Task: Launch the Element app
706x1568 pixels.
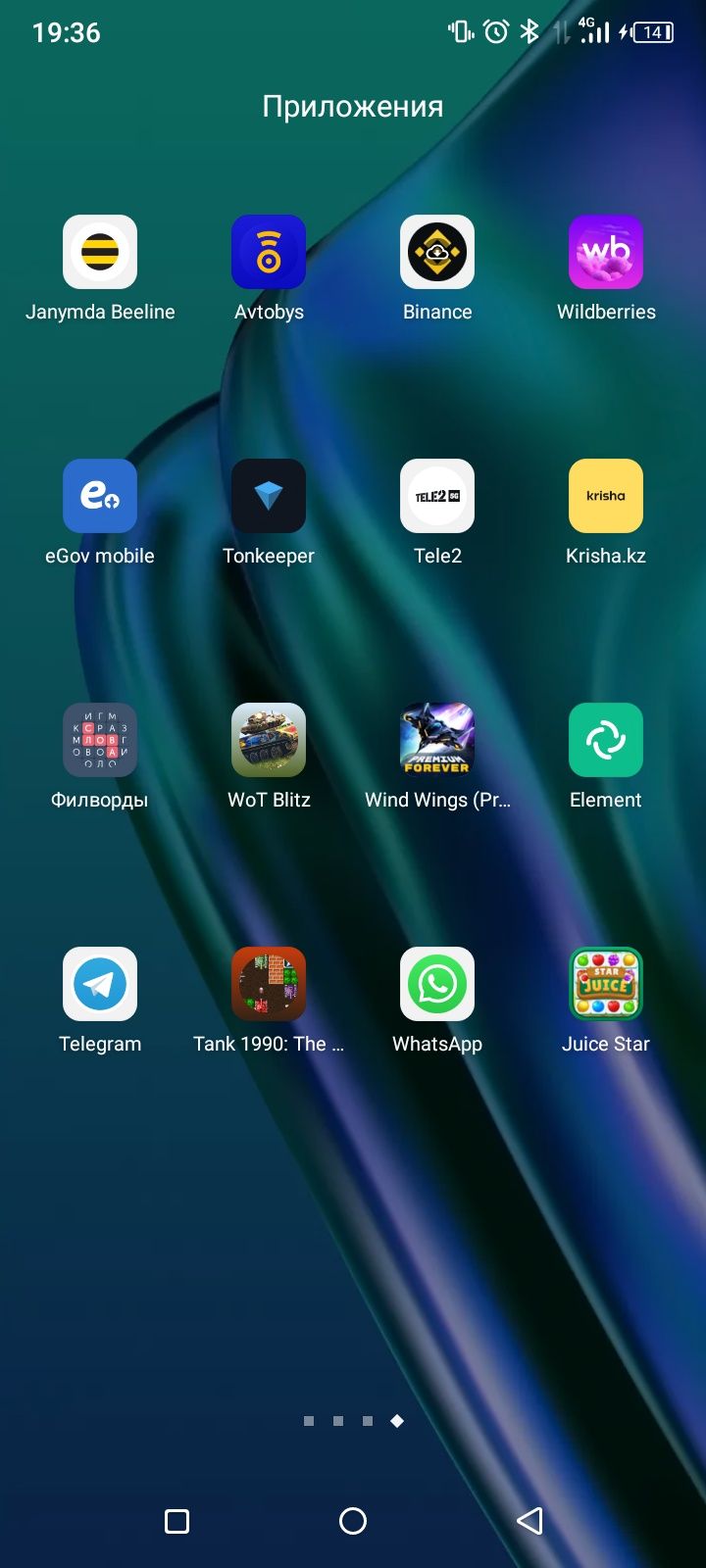Action: pos(606,740)
